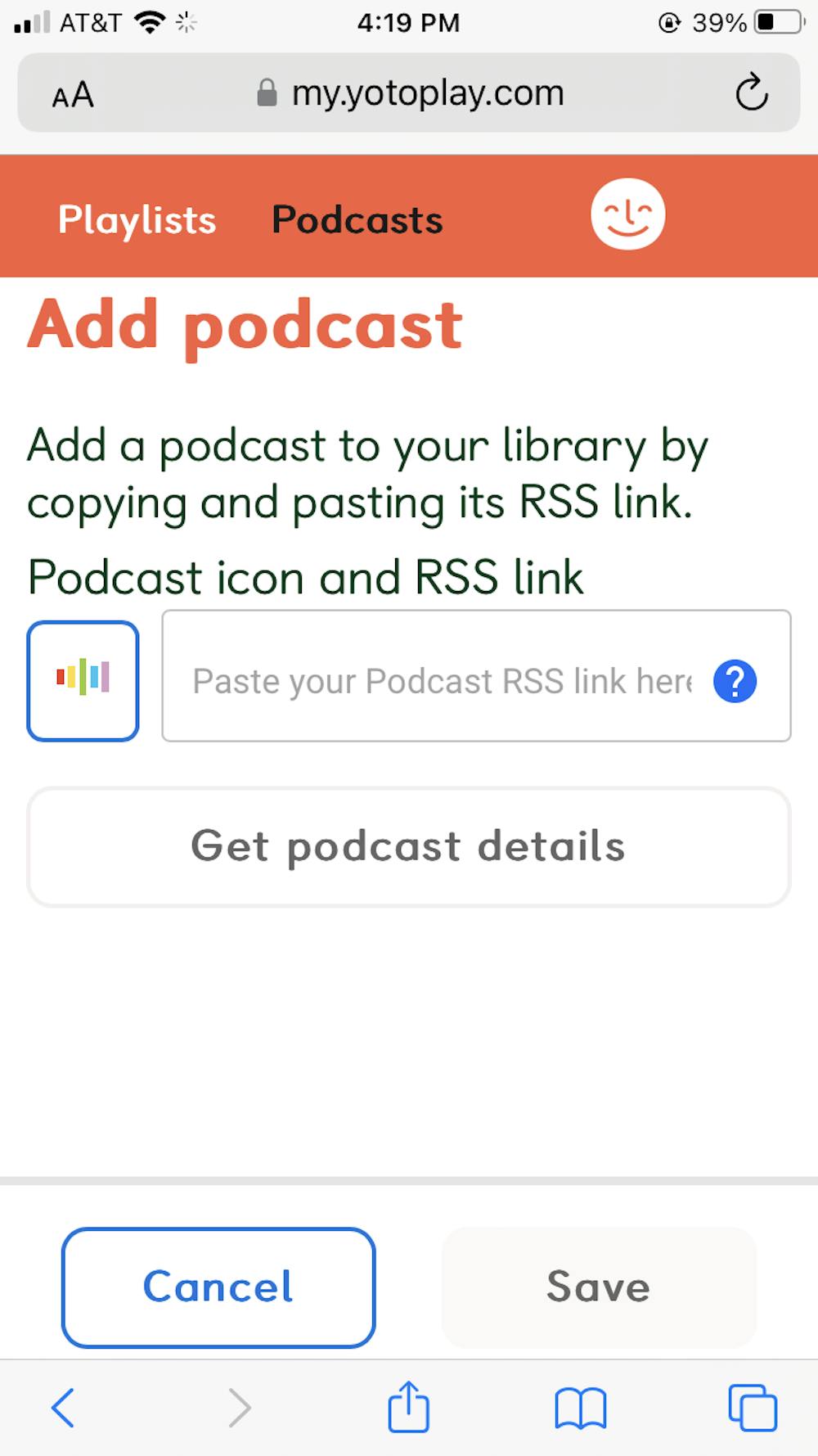Viewport: 818px width, 1456px height.
Task: Choose a podcast icon image
Action: [83, 680]
